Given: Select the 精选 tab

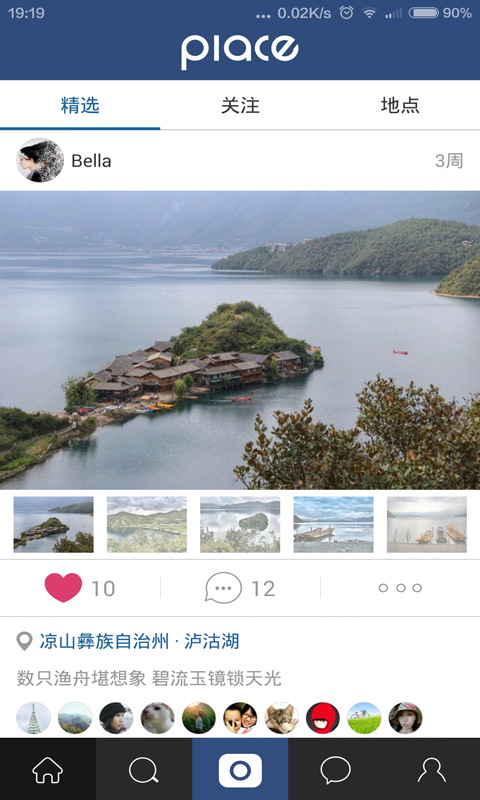Looking at the screenshot, I should (80, 105).
